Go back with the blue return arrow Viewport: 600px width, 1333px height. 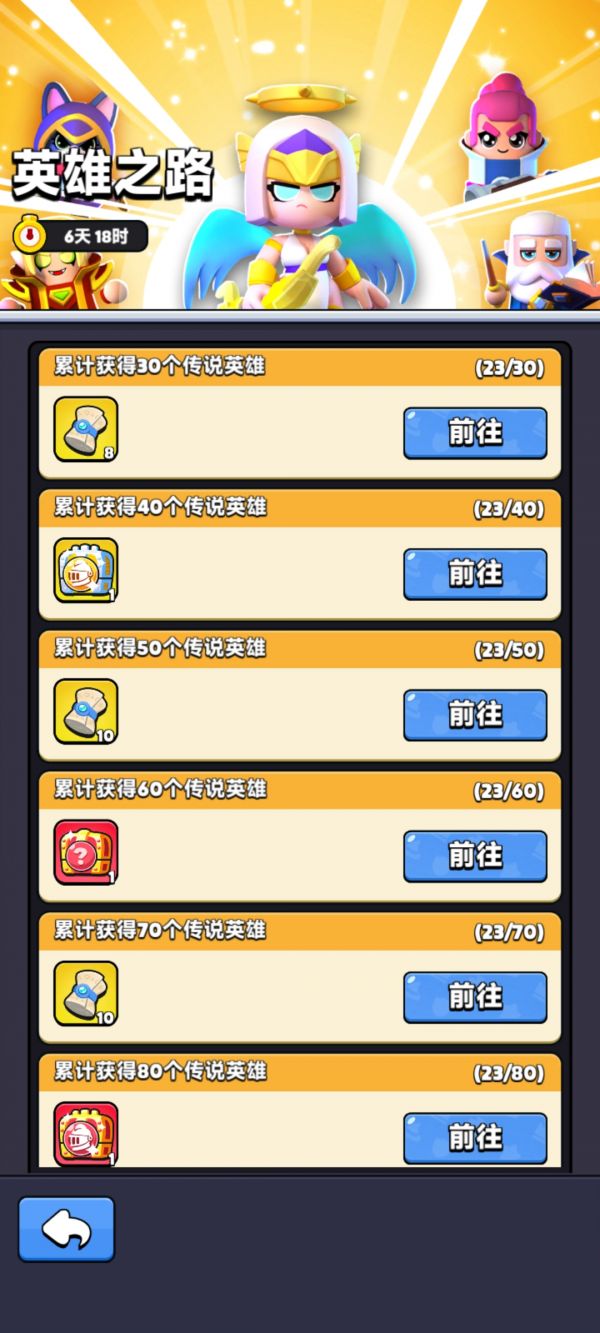point(66,1229)
